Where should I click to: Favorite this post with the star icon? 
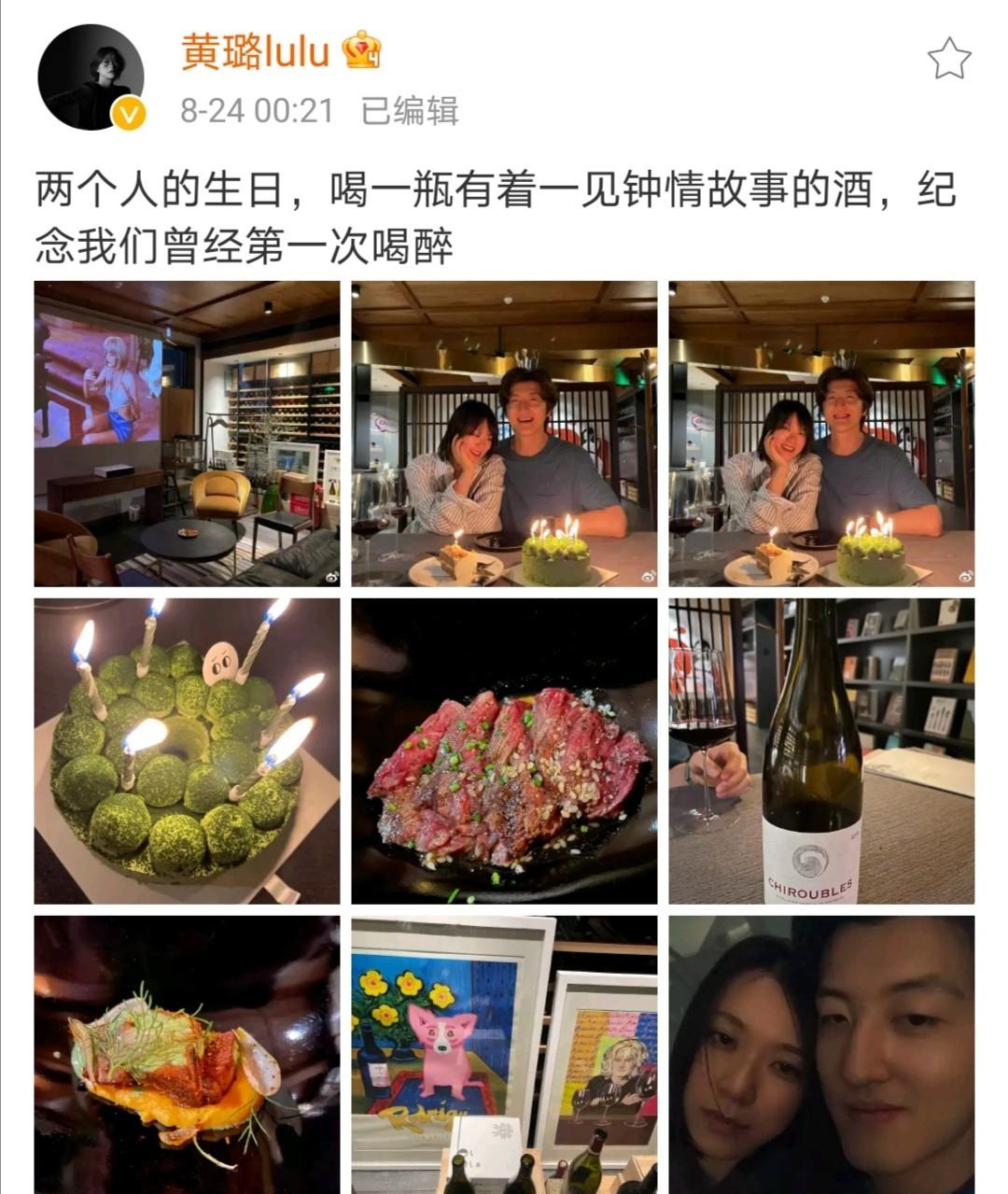pyautogui.click(x=949, y=60)
